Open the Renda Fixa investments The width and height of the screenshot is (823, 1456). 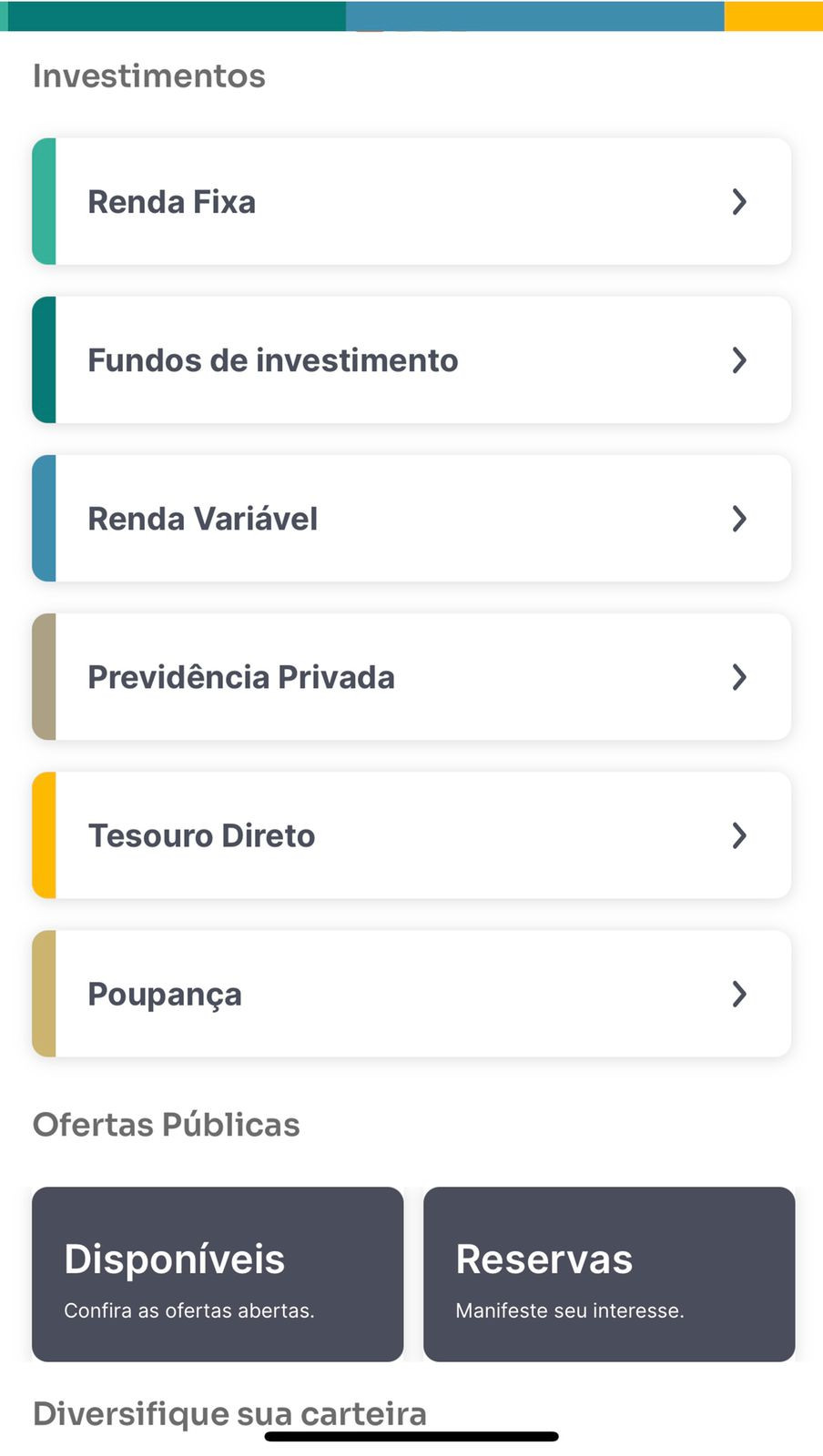pyautogui.click(x=411, y=201)
